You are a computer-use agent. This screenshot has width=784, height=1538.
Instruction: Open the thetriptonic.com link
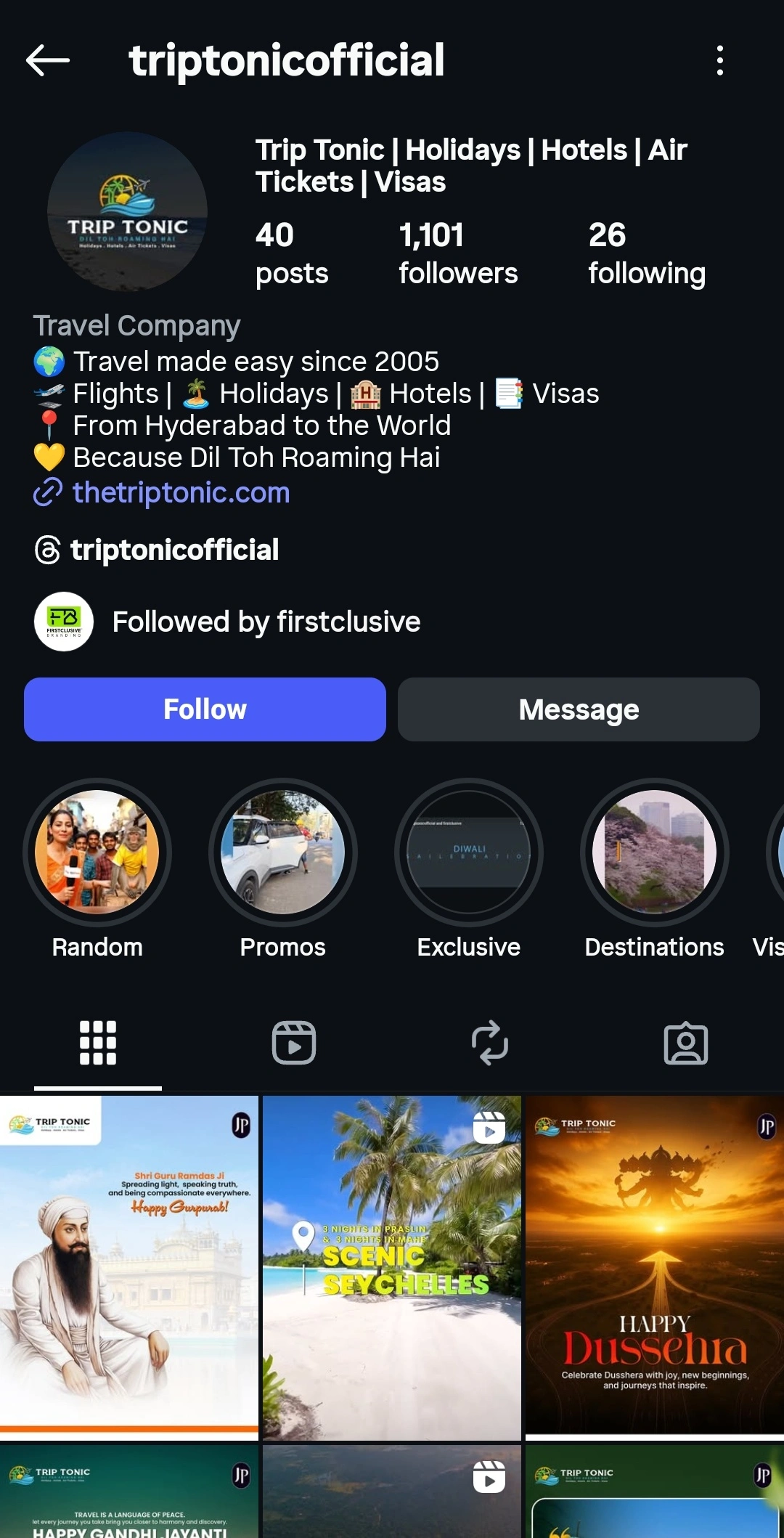[x=181, y=493]
